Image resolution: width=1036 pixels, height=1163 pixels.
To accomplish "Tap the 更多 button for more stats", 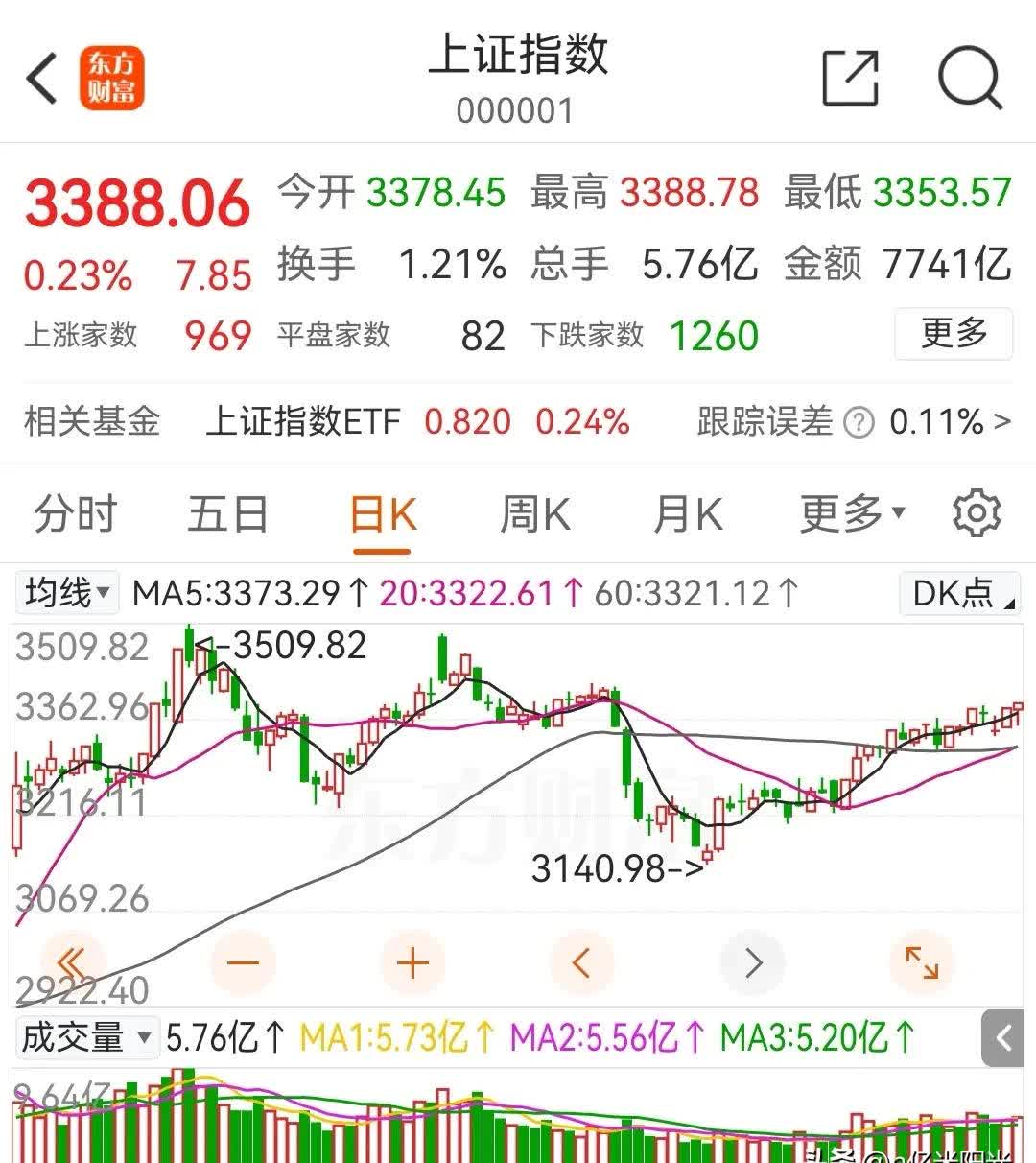I will [953, 334].
